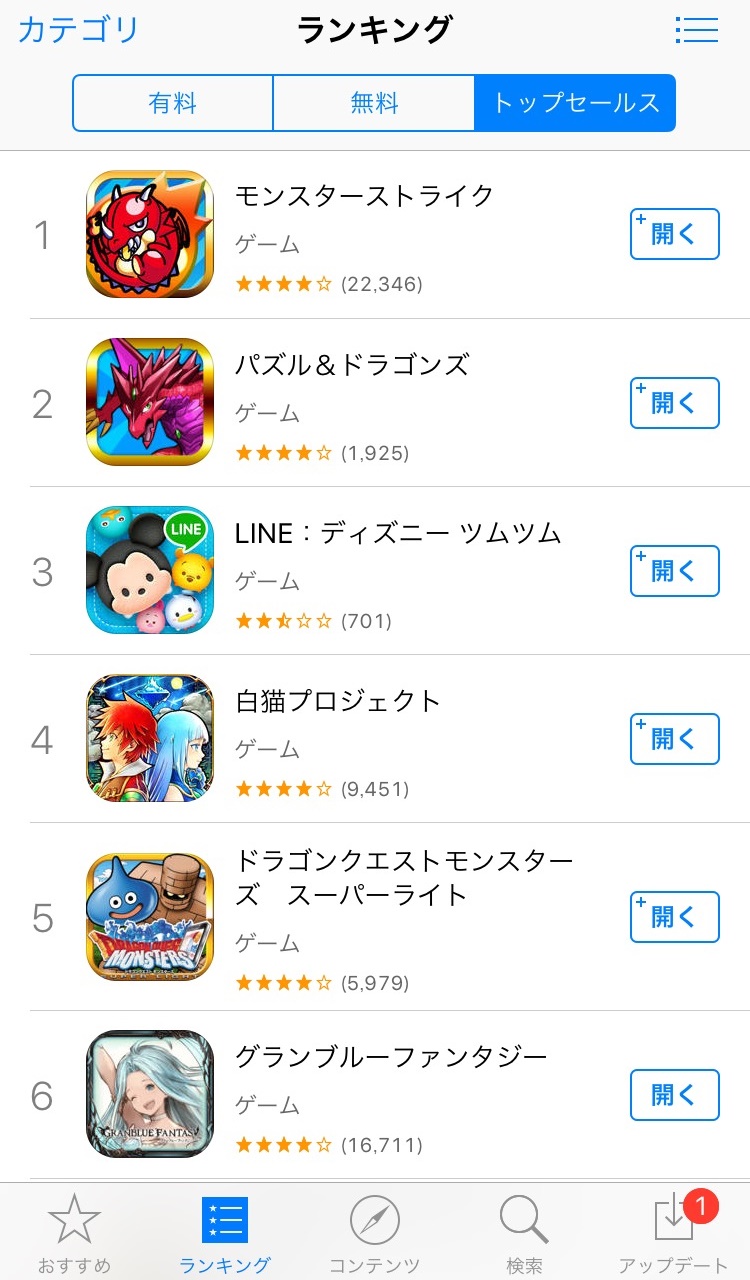Switch to the 有料 paid segment
This screenshot has height=1280, width=750.
173,103
